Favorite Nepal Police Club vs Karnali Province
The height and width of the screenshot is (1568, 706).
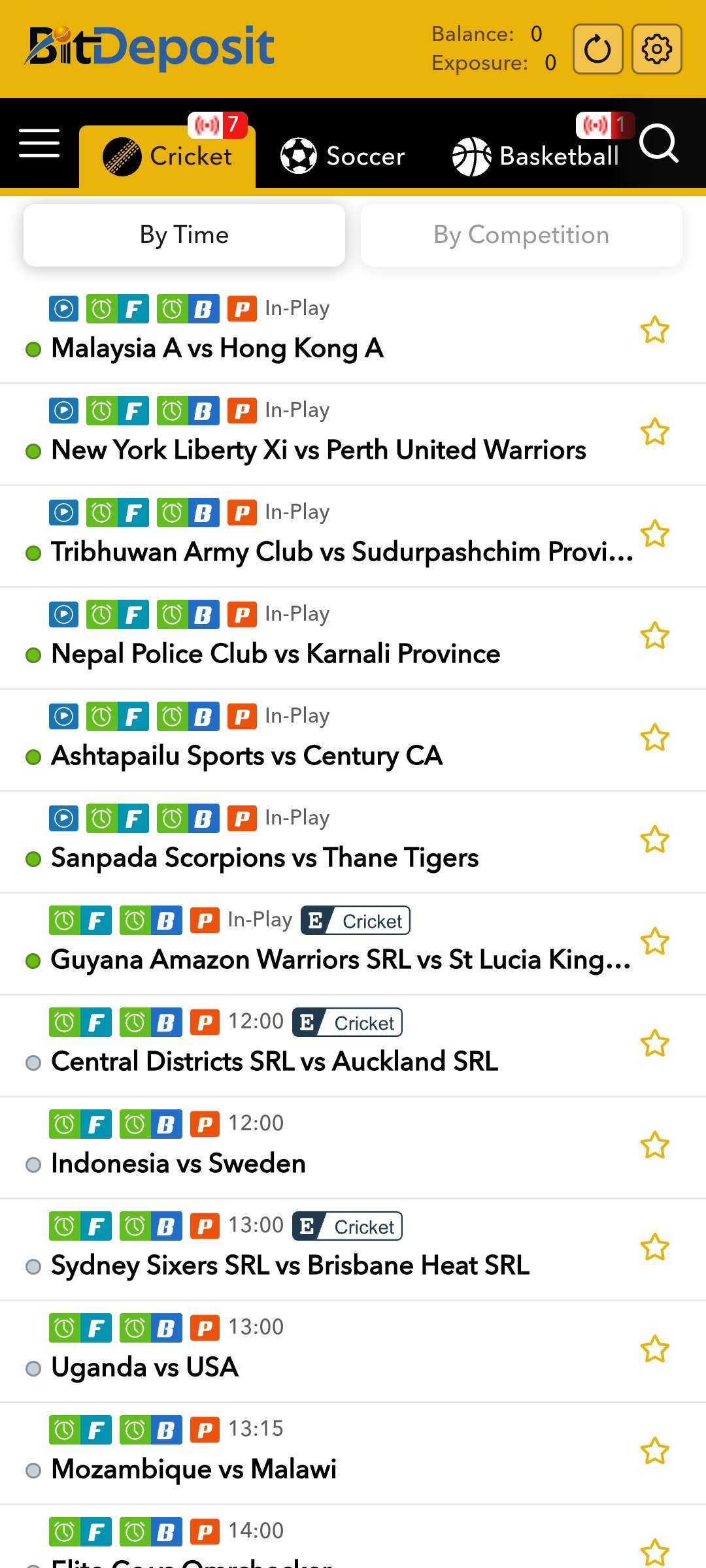click(x=654, y=636)
